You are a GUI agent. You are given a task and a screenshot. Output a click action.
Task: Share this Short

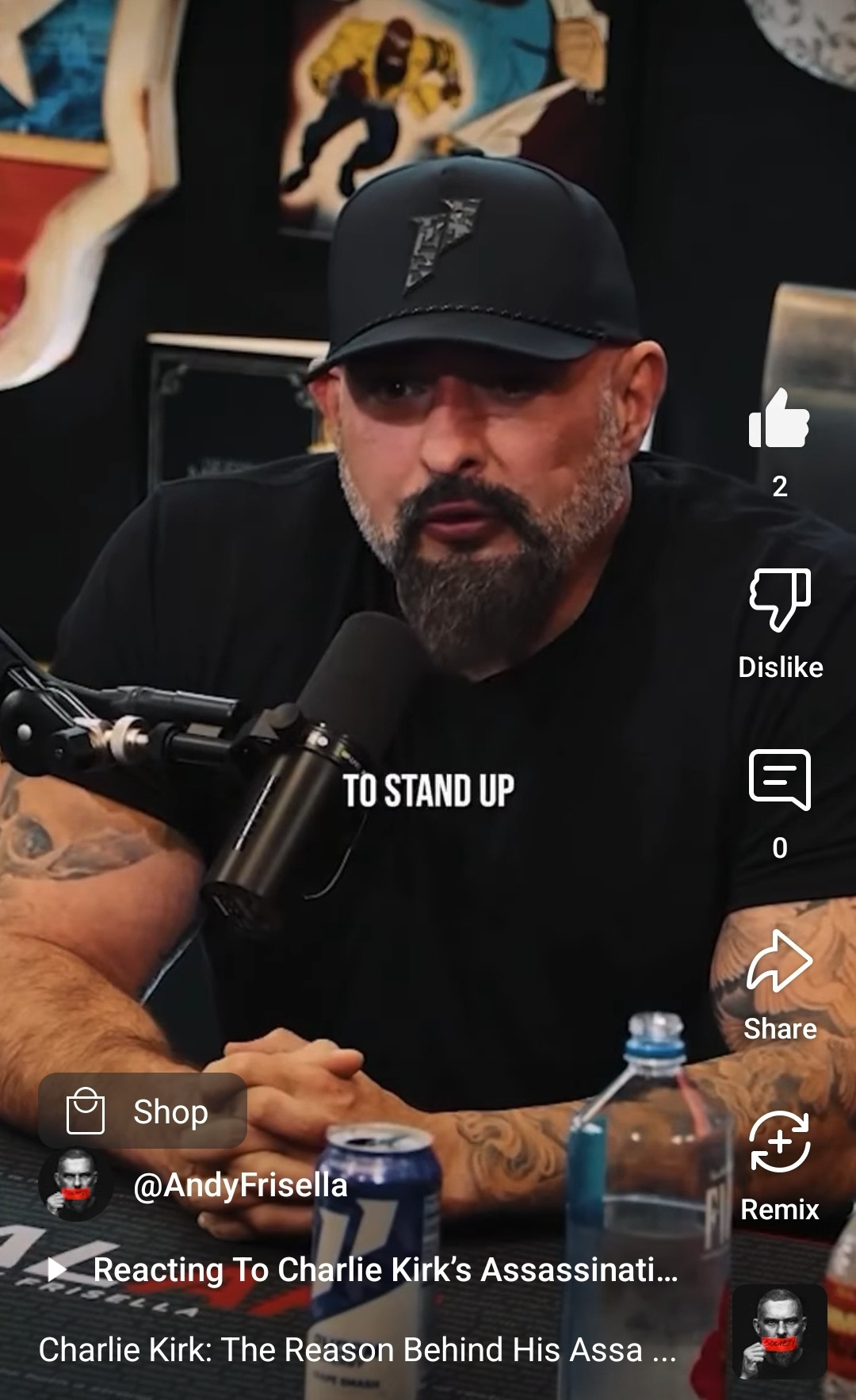[780, 962]
